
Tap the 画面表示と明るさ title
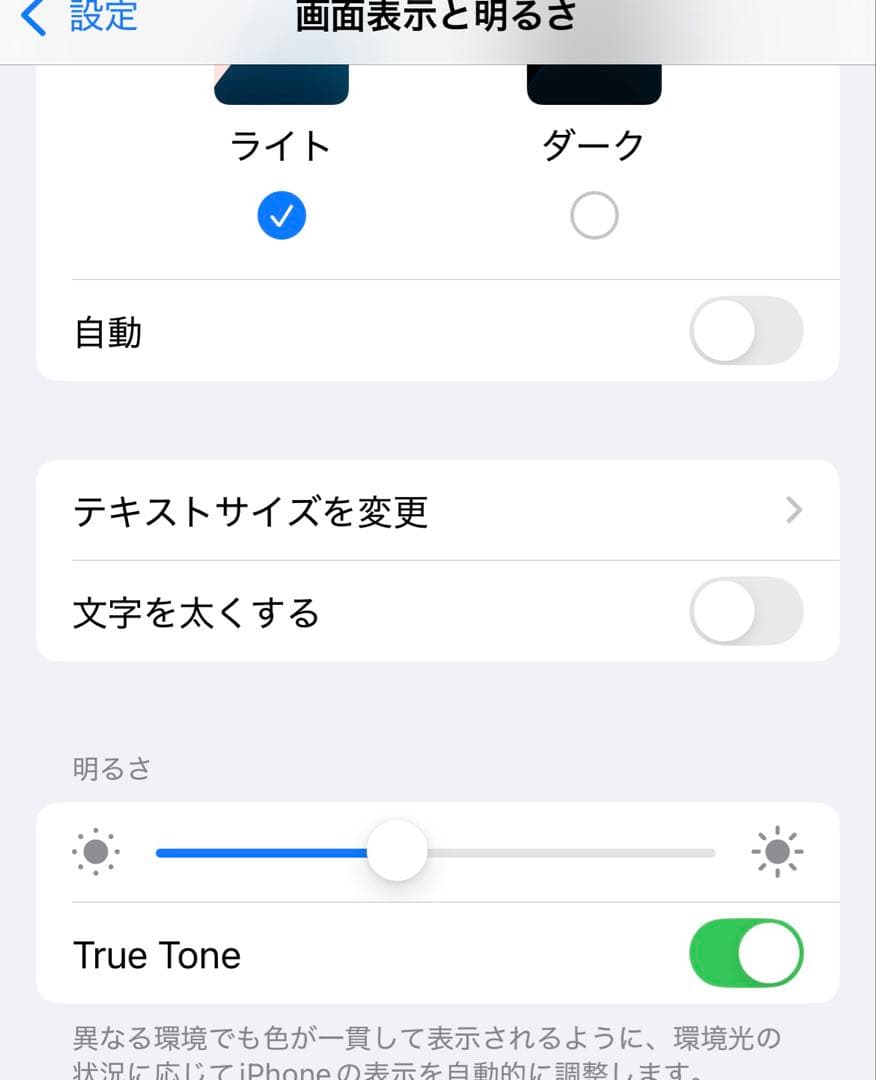point(438,16)
